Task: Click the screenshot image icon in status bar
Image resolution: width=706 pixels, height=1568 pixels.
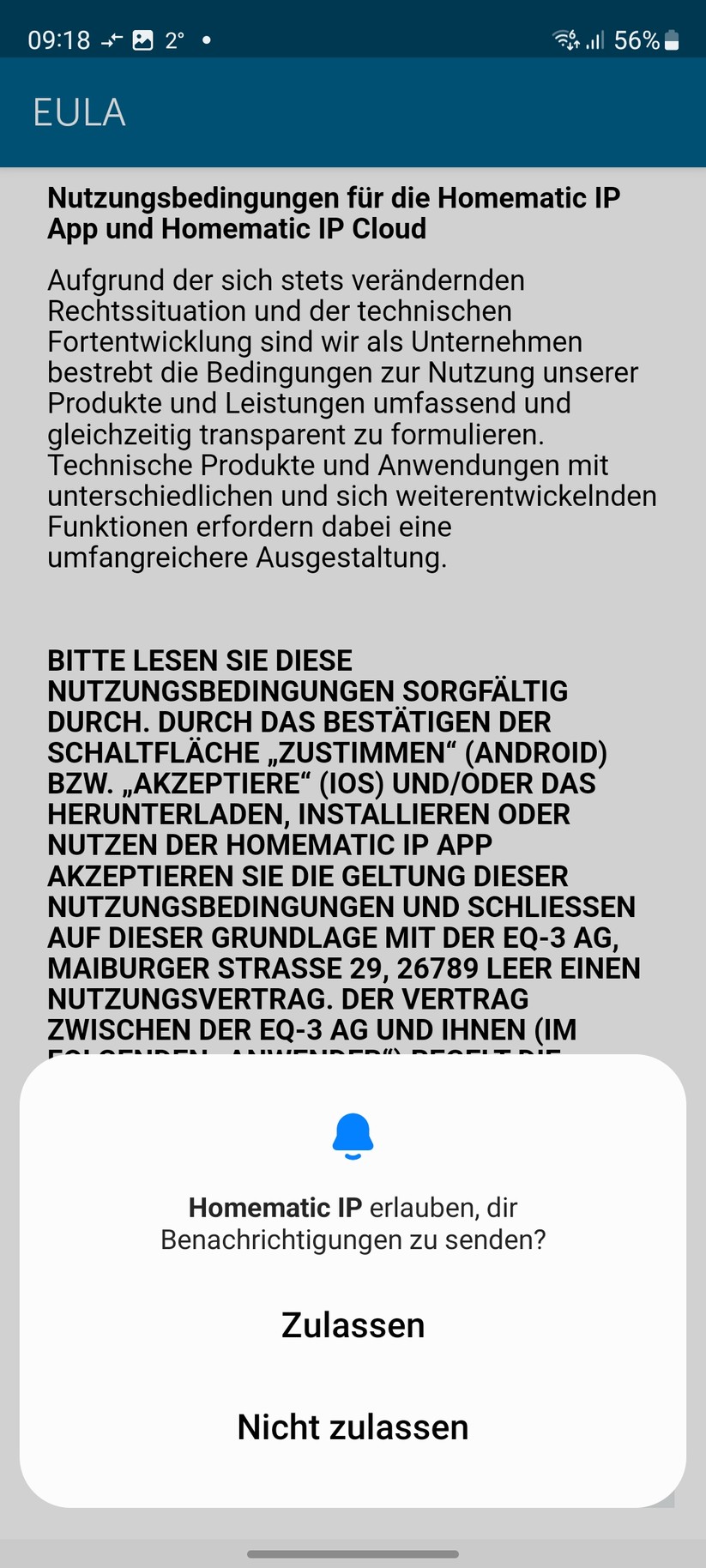Action: click(x=142, y=38)
